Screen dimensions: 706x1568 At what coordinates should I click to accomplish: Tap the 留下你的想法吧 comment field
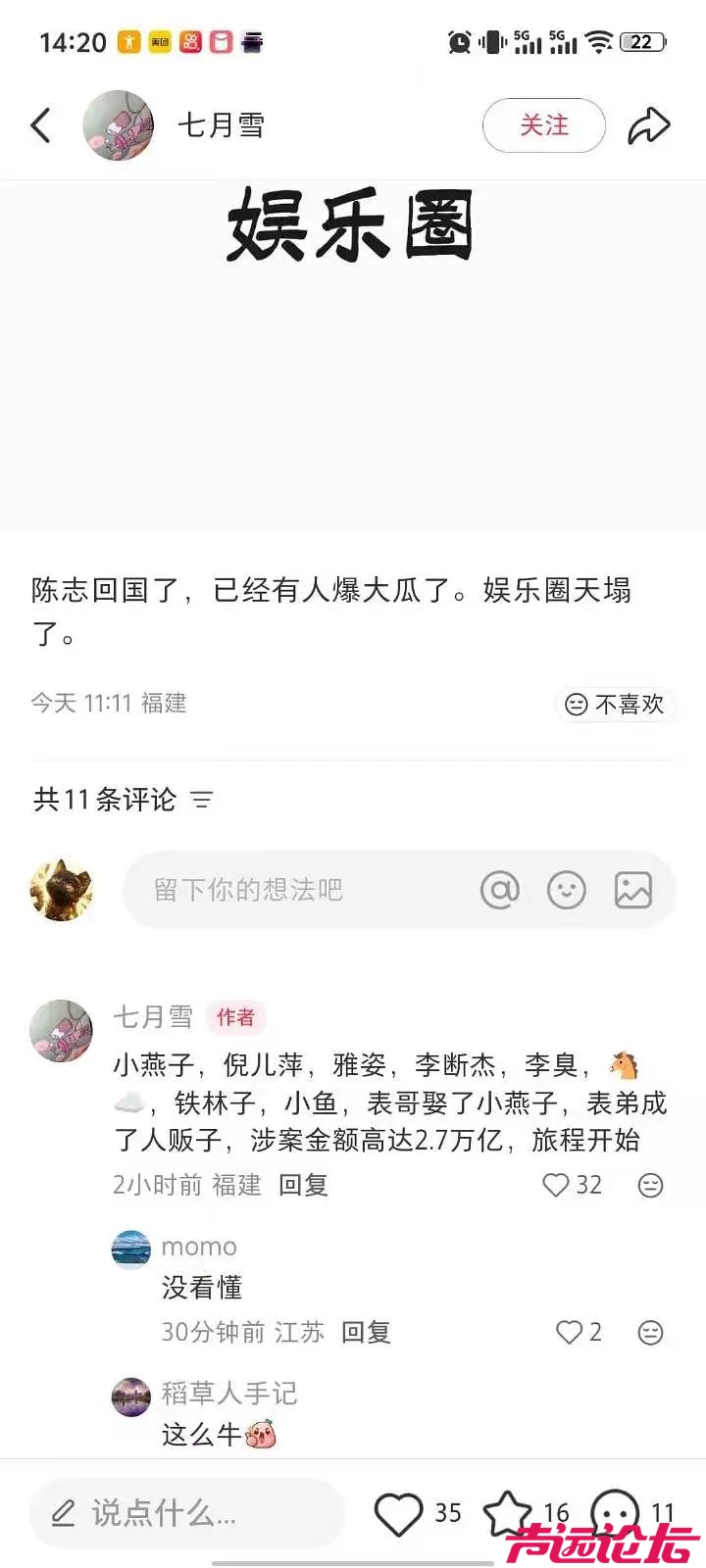294,890
